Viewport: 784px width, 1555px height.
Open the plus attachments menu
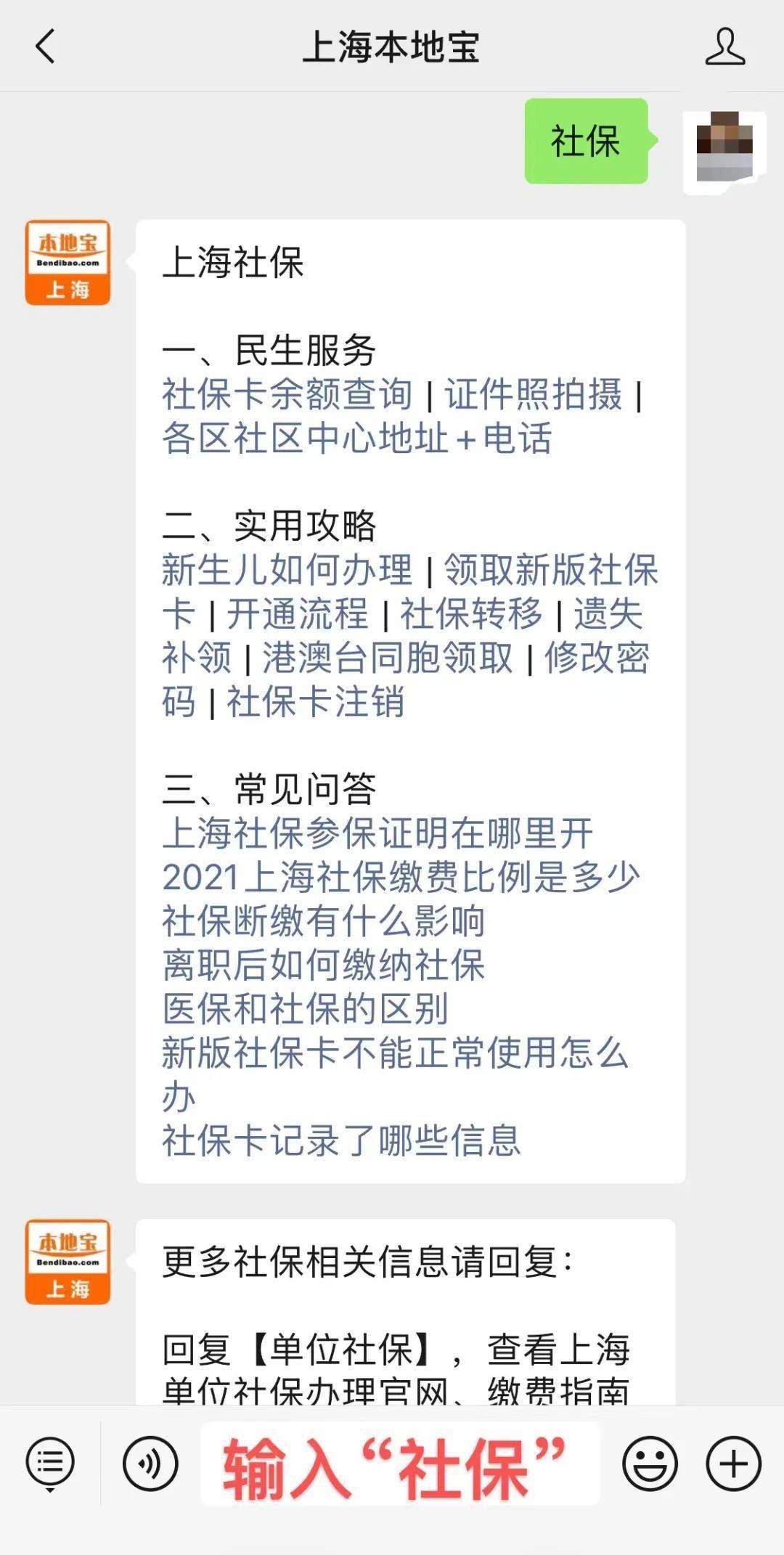coord(733,1463)
